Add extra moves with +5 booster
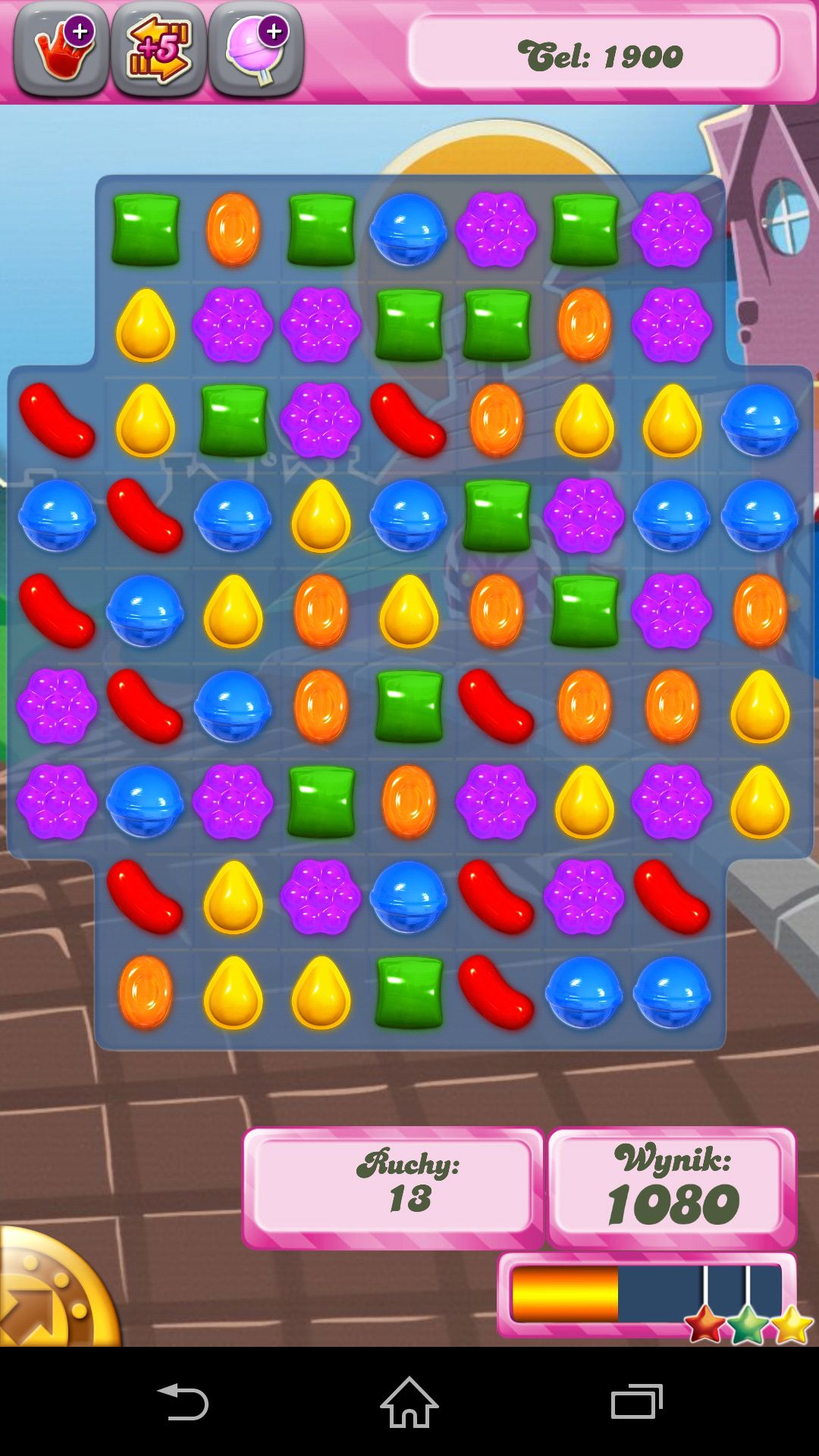 [158, 50]
